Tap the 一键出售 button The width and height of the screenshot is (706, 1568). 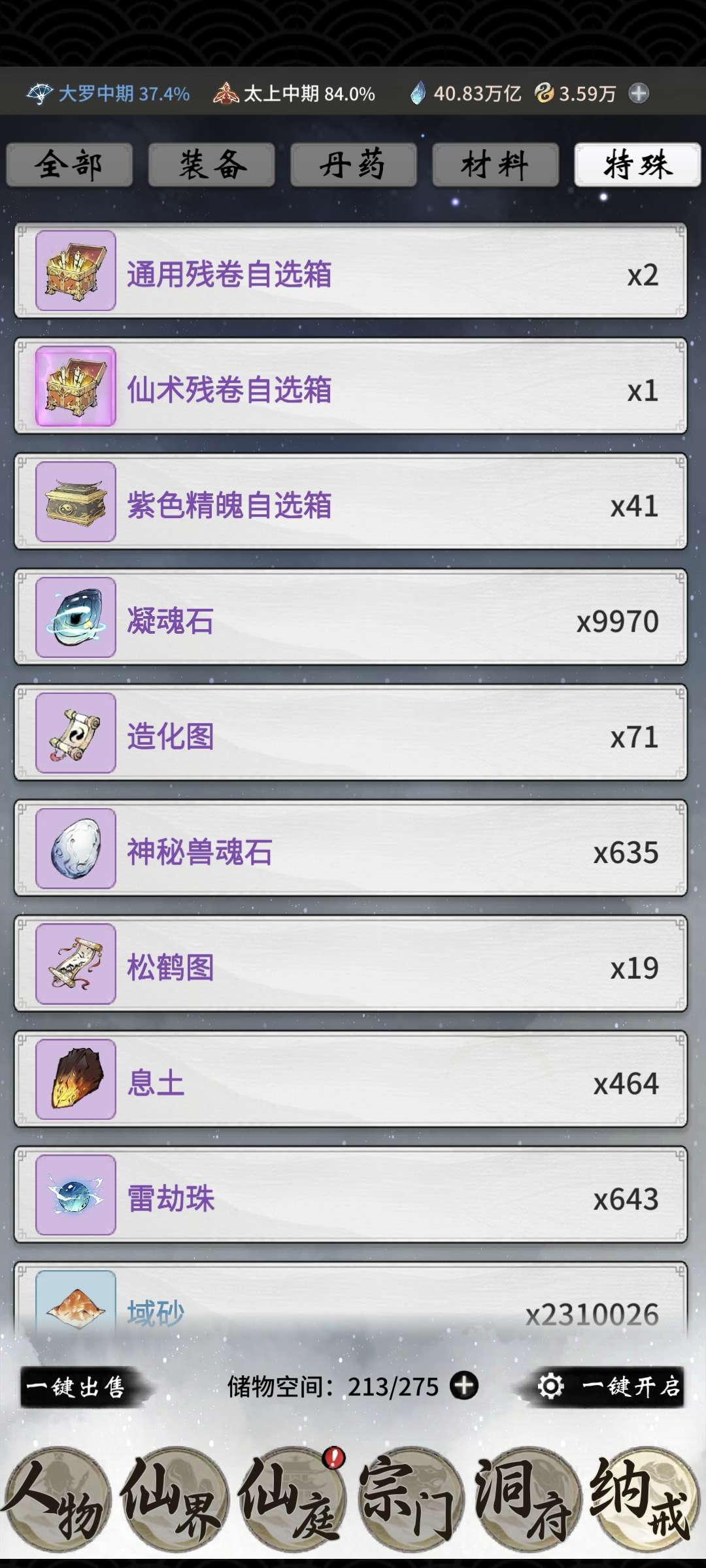coord(77,1386)
